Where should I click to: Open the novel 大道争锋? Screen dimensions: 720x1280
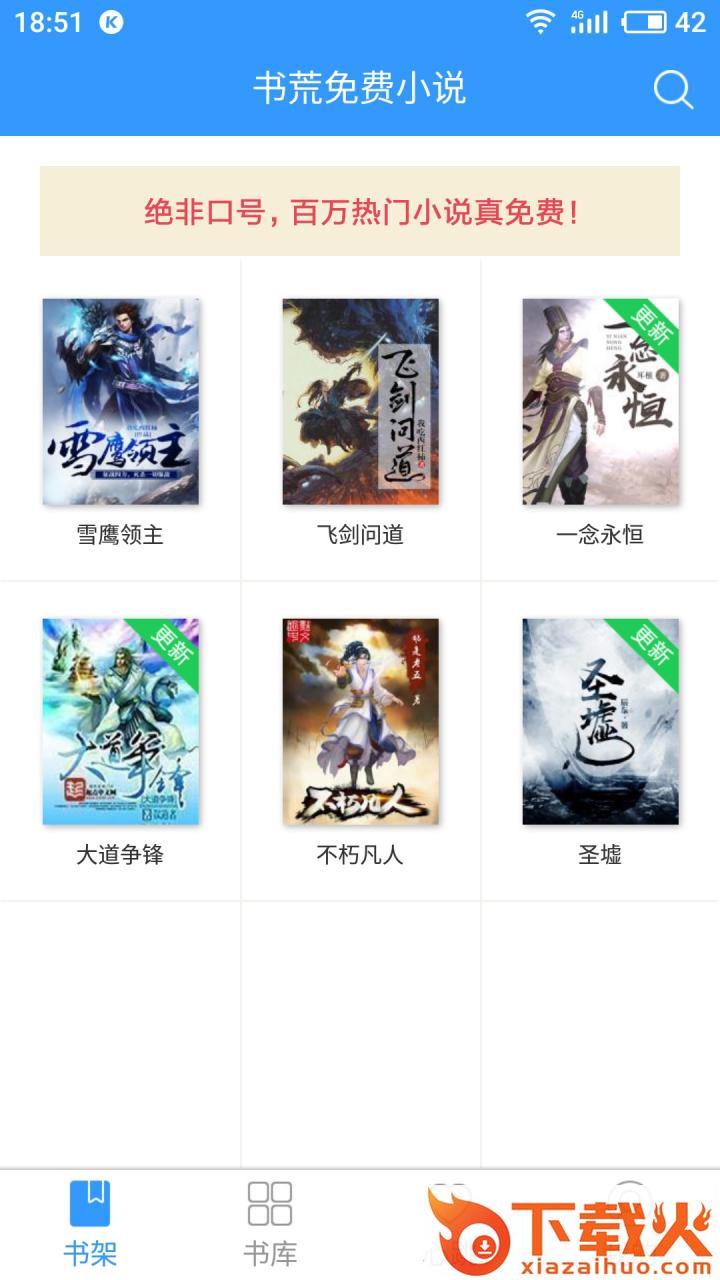click(x=120, y=722)
